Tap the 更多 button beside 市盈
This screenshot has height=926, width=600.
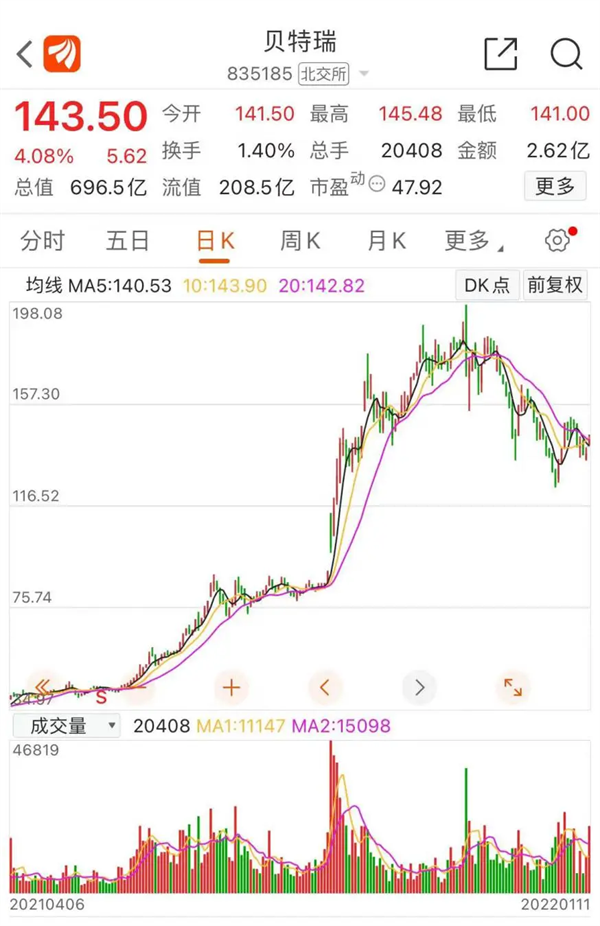[x=555, y=187]
